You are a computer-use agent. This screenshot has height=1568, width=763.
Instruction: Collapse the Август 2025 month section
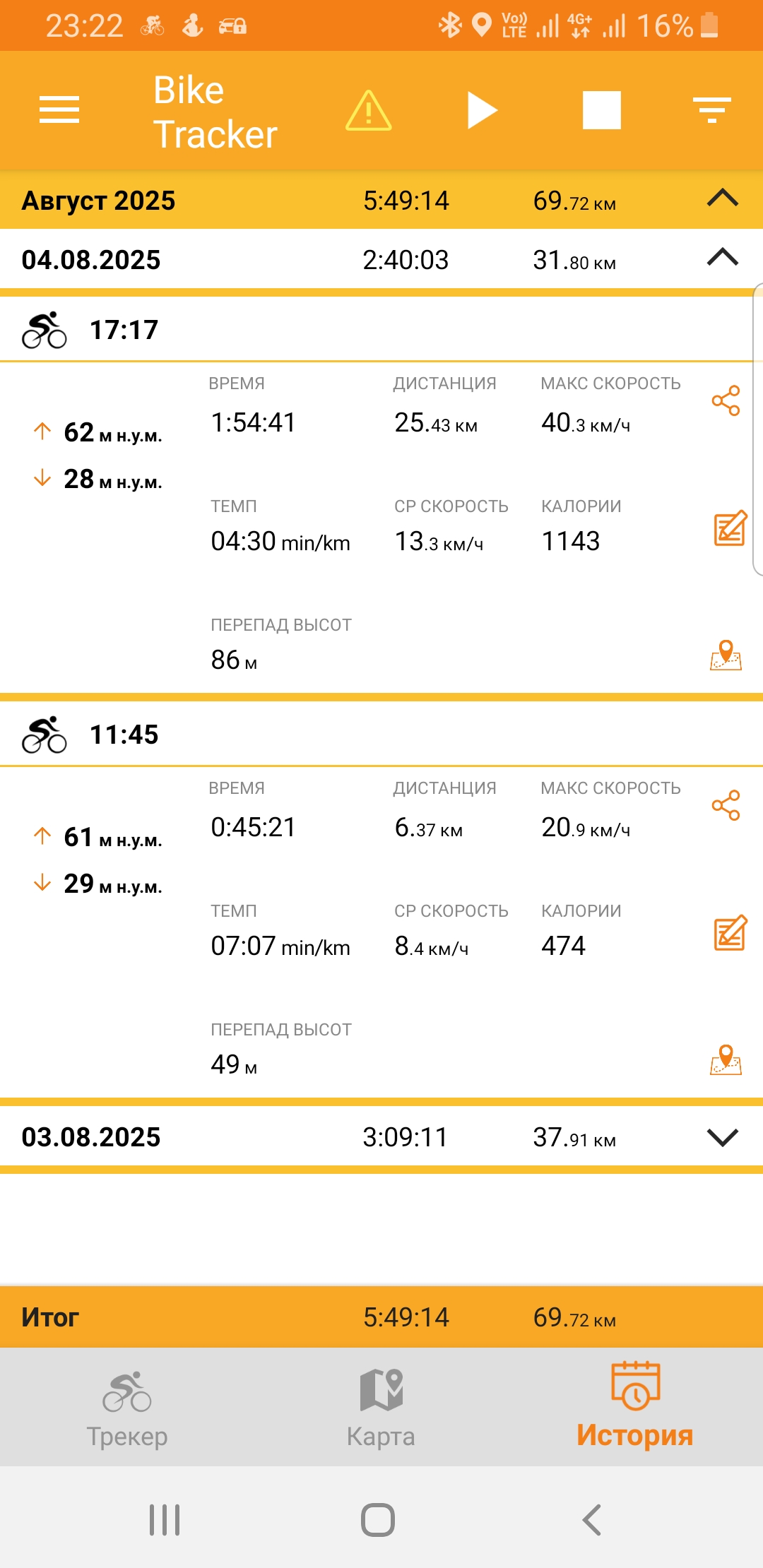tap(723, 198)
